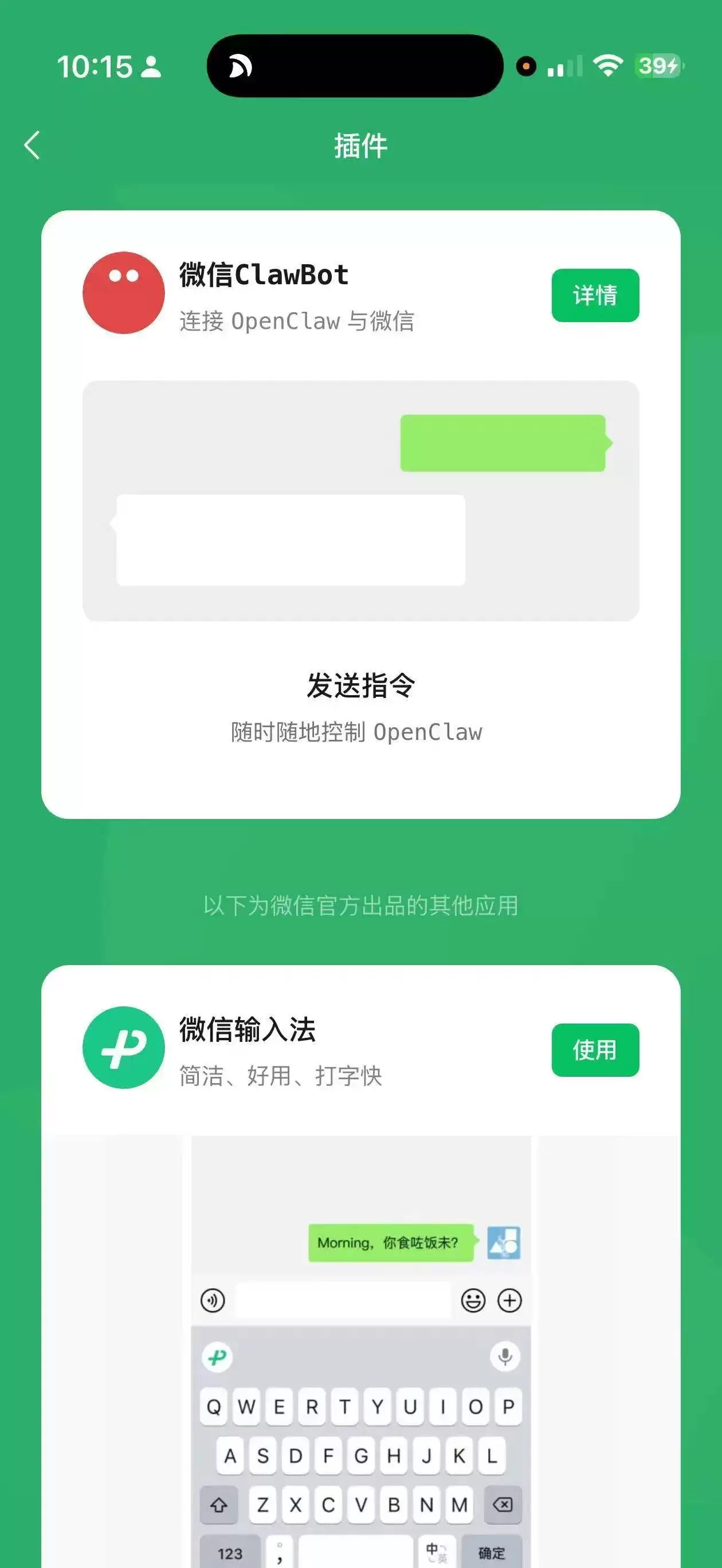Open 详情 for 微信ClawBot
This screenshot has height=1568, width=722.
[595, 295]
